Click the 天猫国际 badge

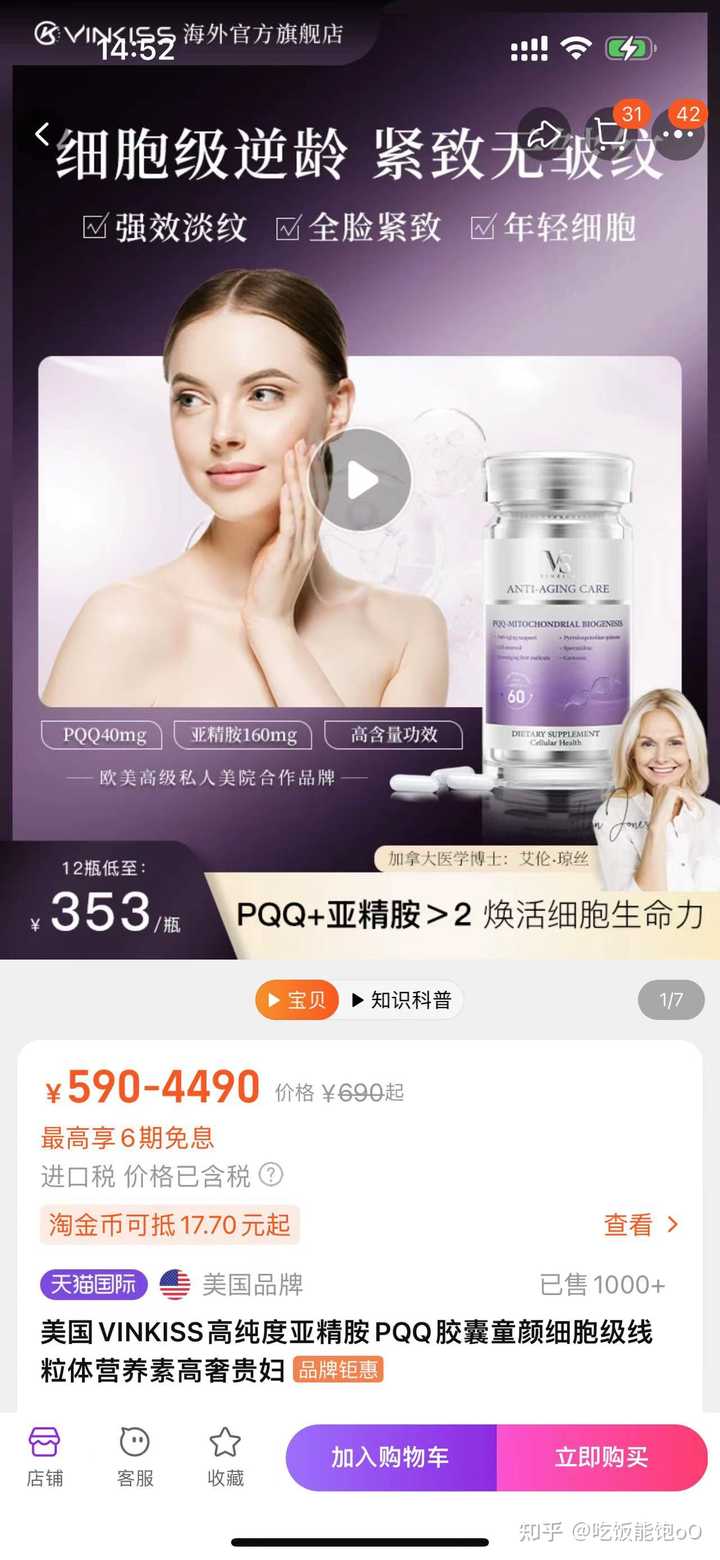click(x=92, y=1284)
